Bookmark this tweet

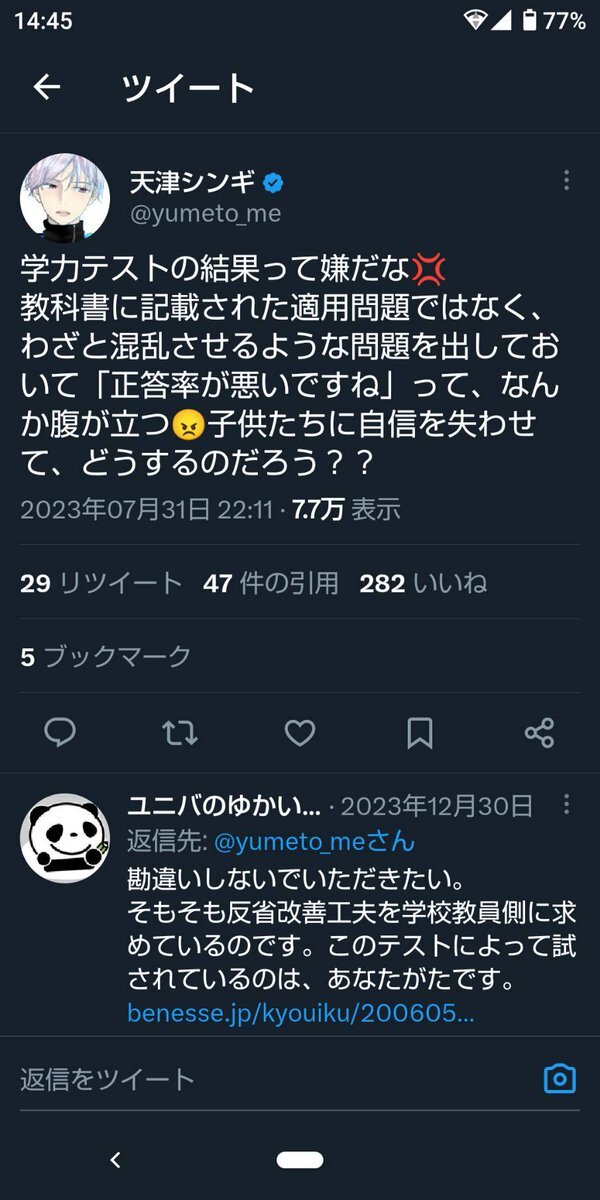(420, 733)
